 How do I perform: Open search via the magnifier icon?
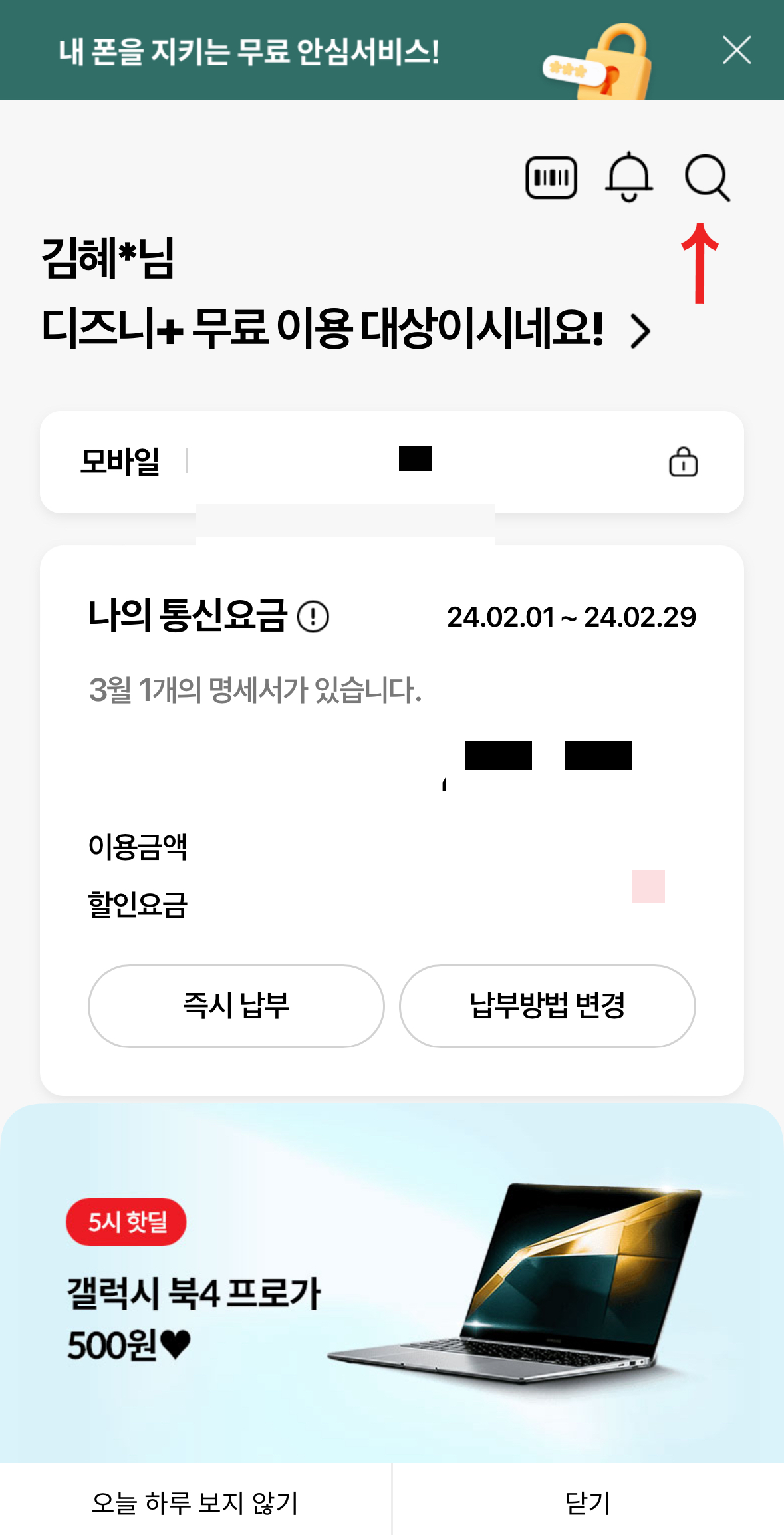click(x=708, y=178)
